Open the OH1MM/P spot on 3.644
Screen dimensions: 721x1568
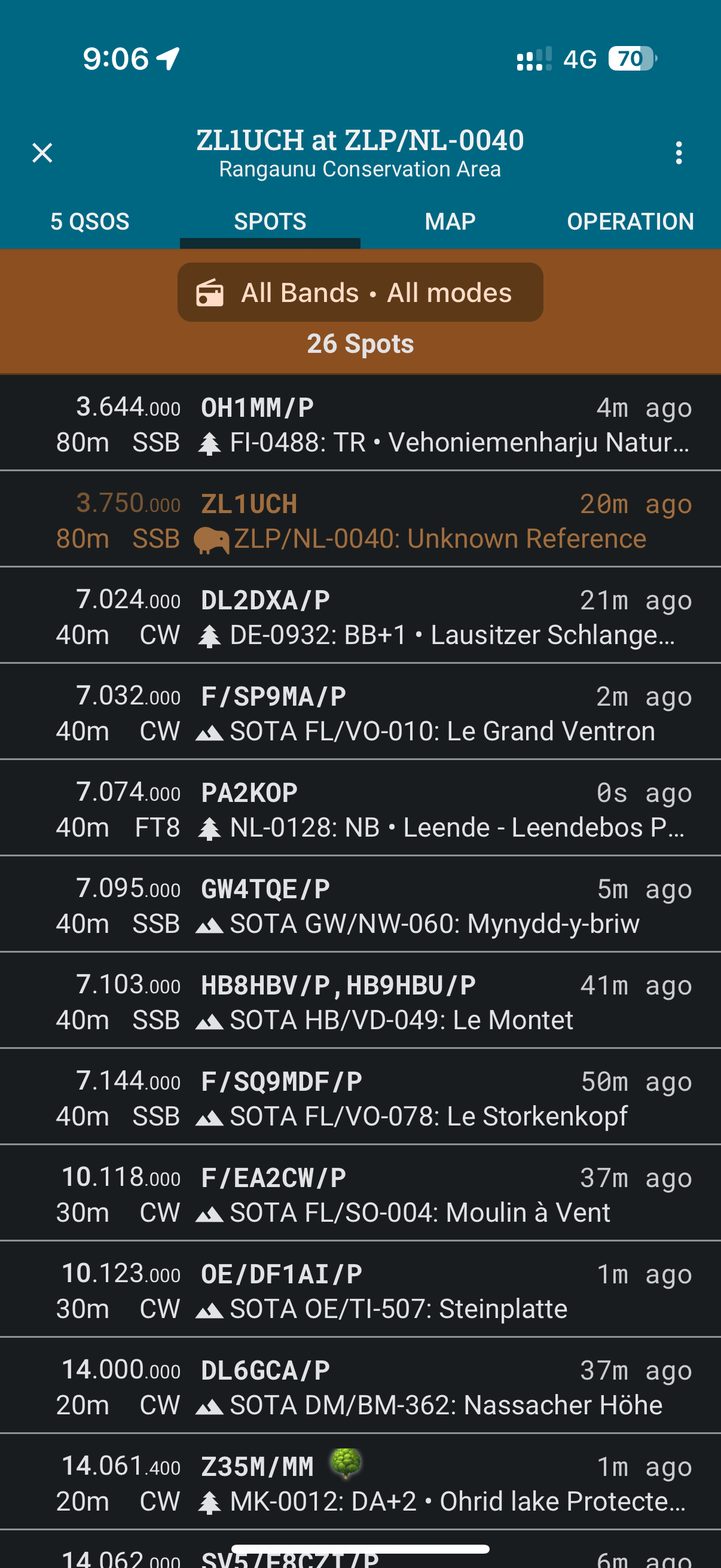(360, 423)
